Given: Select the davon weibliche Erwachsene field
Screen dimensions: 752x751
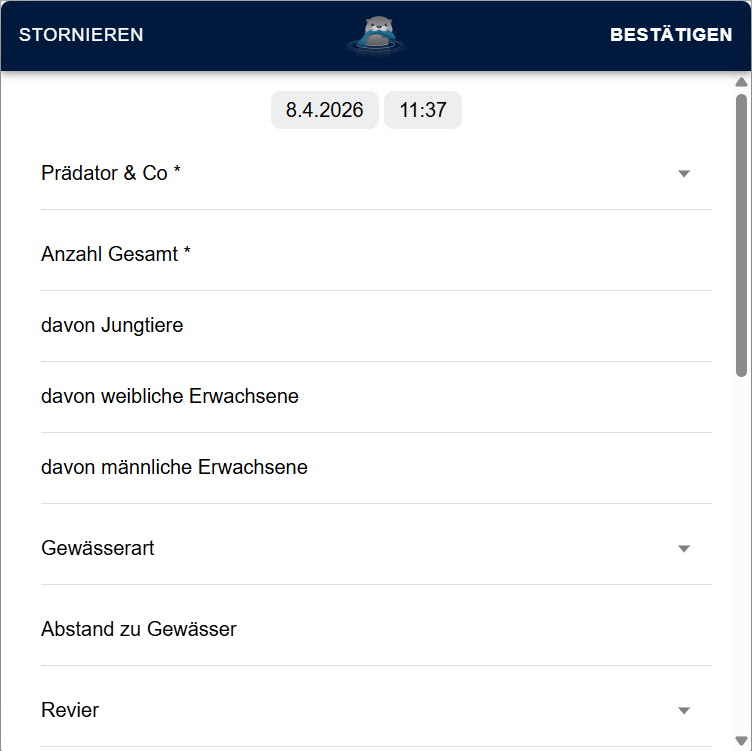Looking at the screenshot, I should (x=376, y=397).
